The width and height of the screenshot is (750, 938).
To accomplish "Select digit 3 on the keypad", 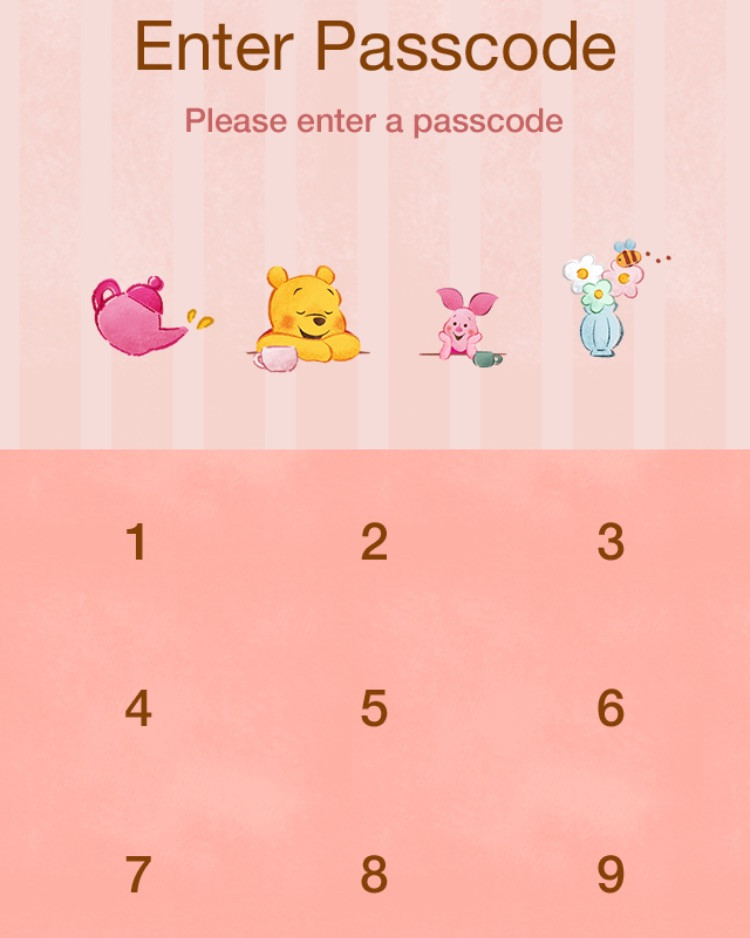I will (x=610, y=542).
